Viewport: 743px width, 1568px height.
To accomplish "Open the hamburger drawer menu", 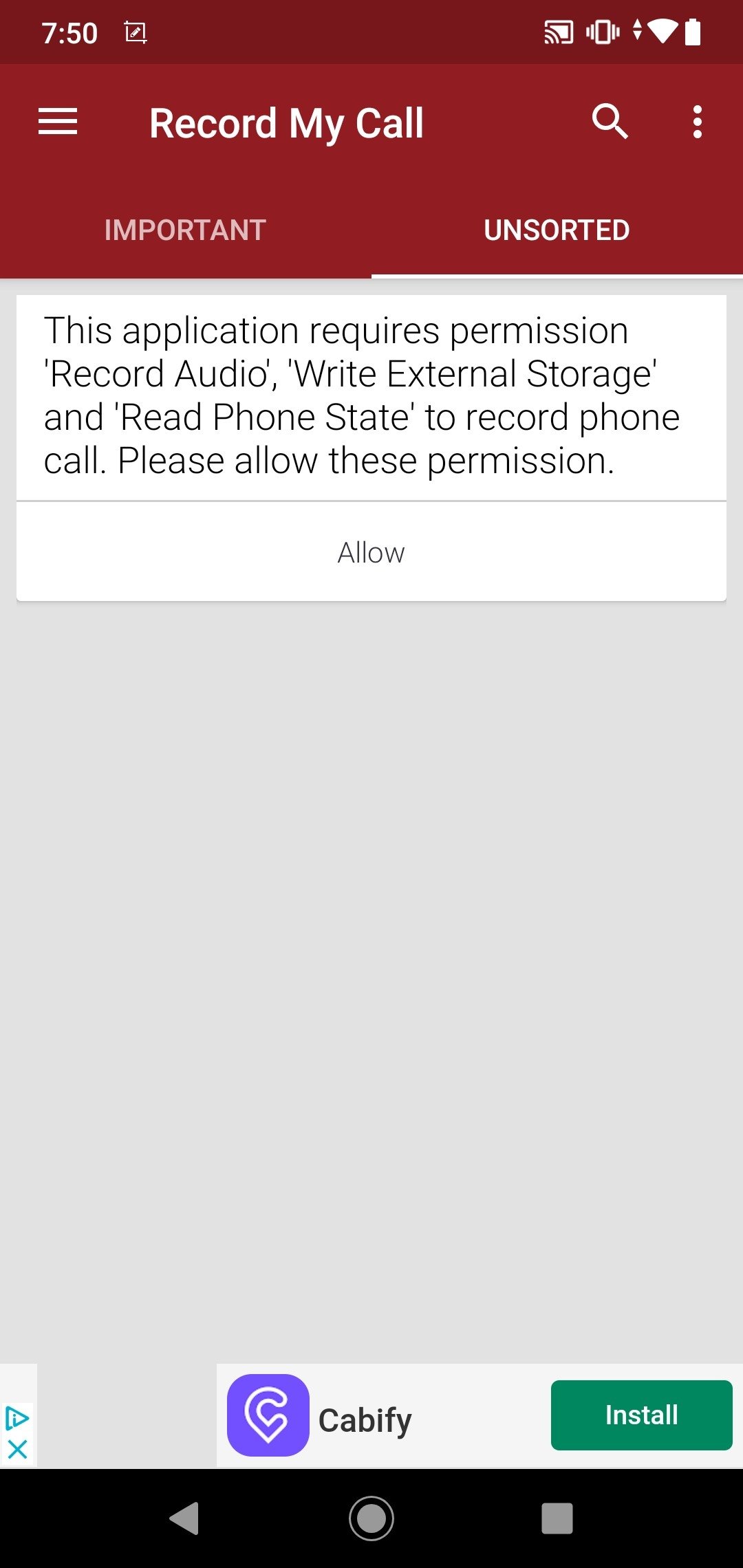I will pyautogui.click(x=58, y=122).
